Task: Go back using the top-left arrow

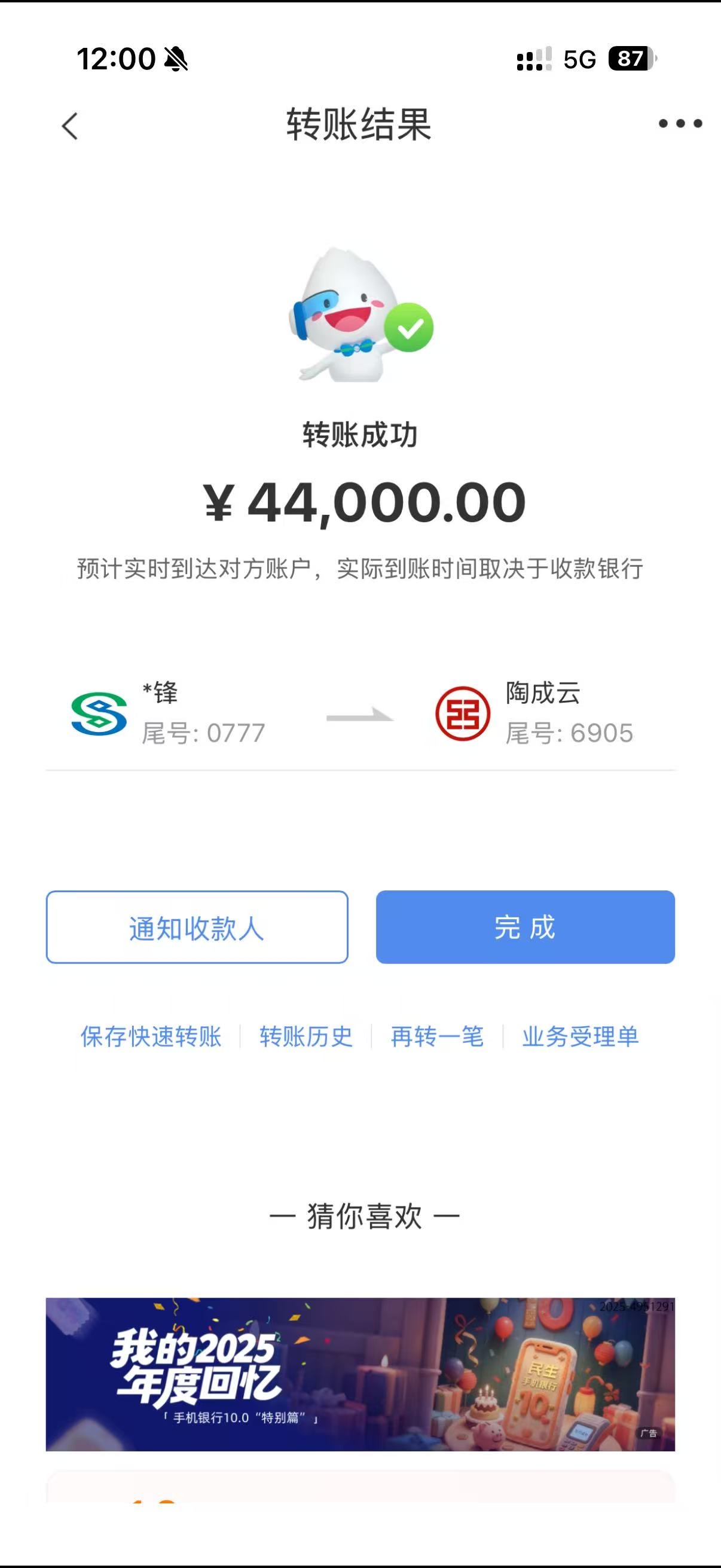Action: (70, 126)
